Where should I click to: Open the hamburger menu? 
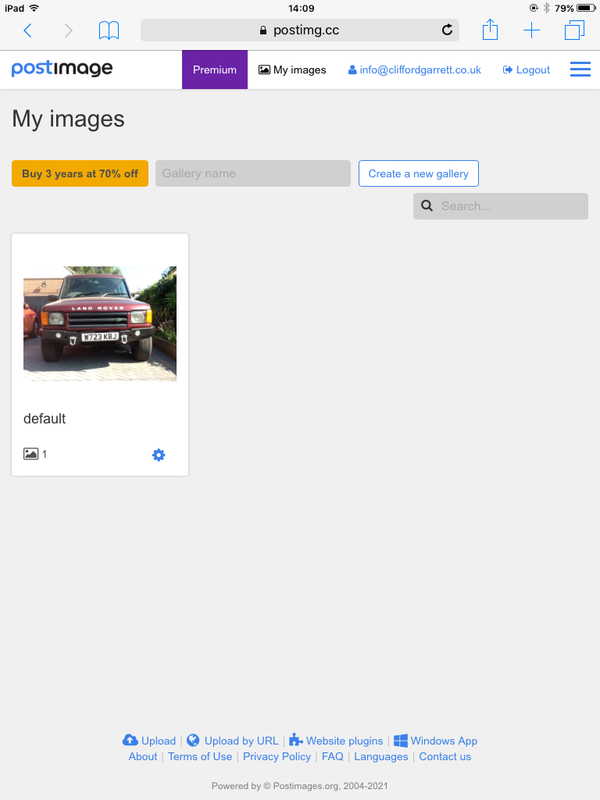(x=580, y=70)
